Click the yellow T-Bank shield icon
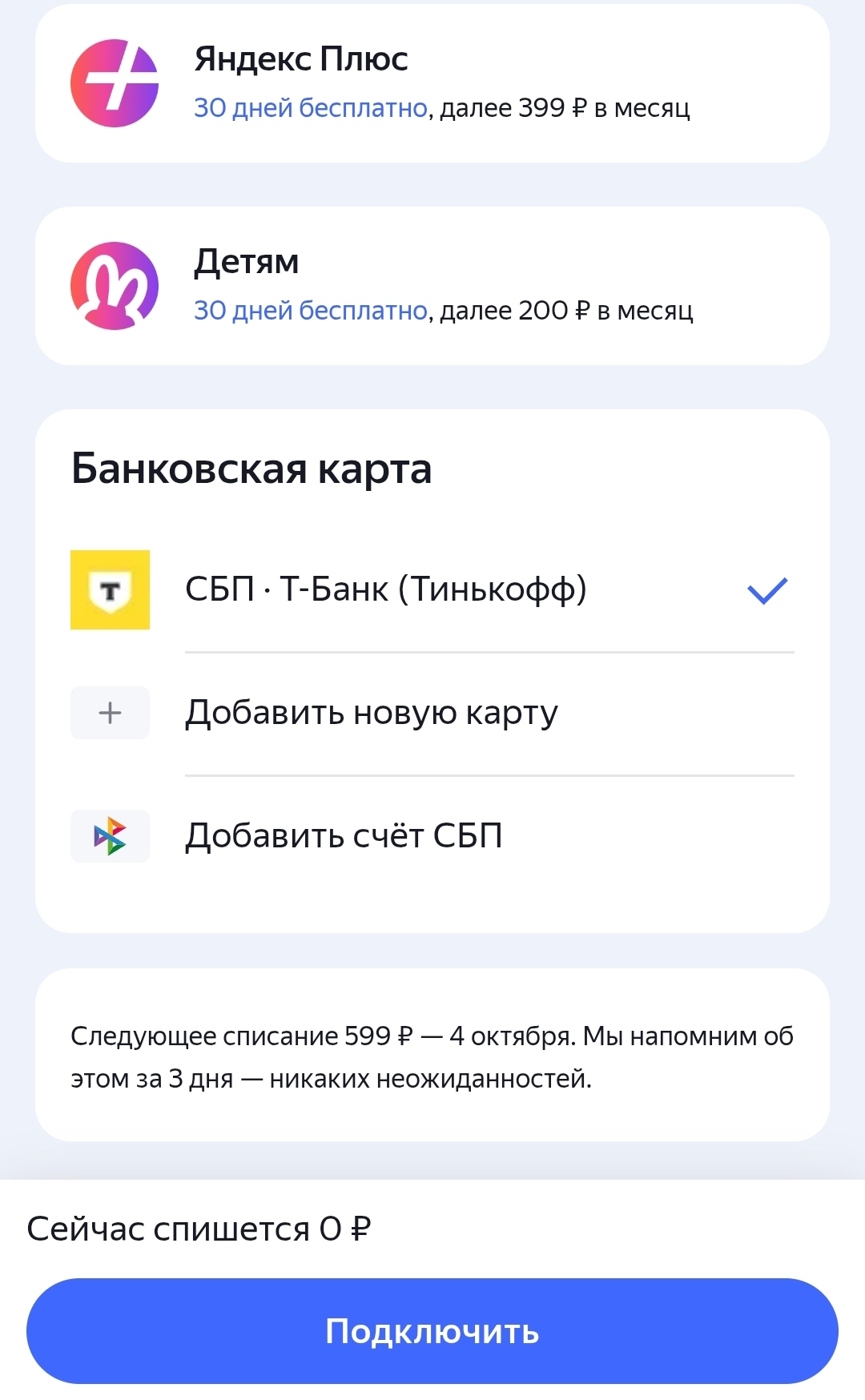Screen dimensions: 865x1400 click(110, 589)
